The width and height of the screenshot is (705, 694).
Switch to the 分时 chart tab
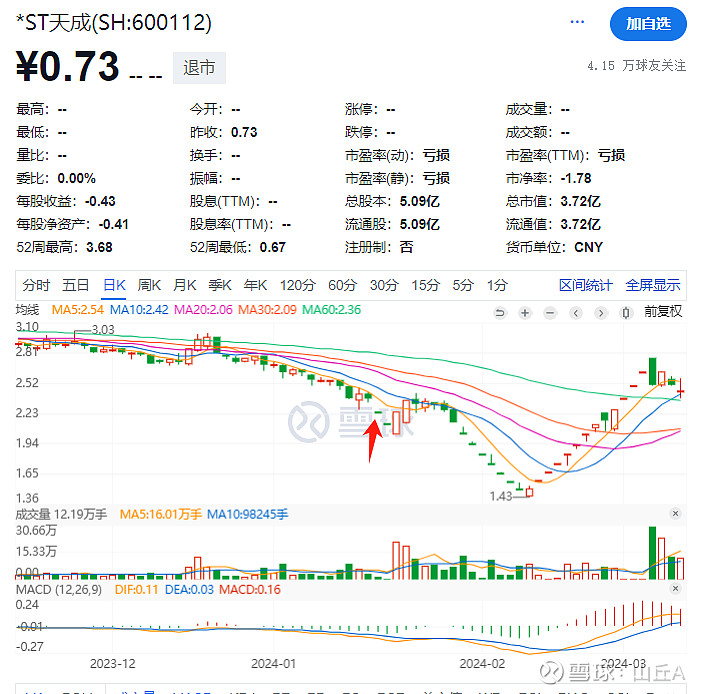click(36, 285)
